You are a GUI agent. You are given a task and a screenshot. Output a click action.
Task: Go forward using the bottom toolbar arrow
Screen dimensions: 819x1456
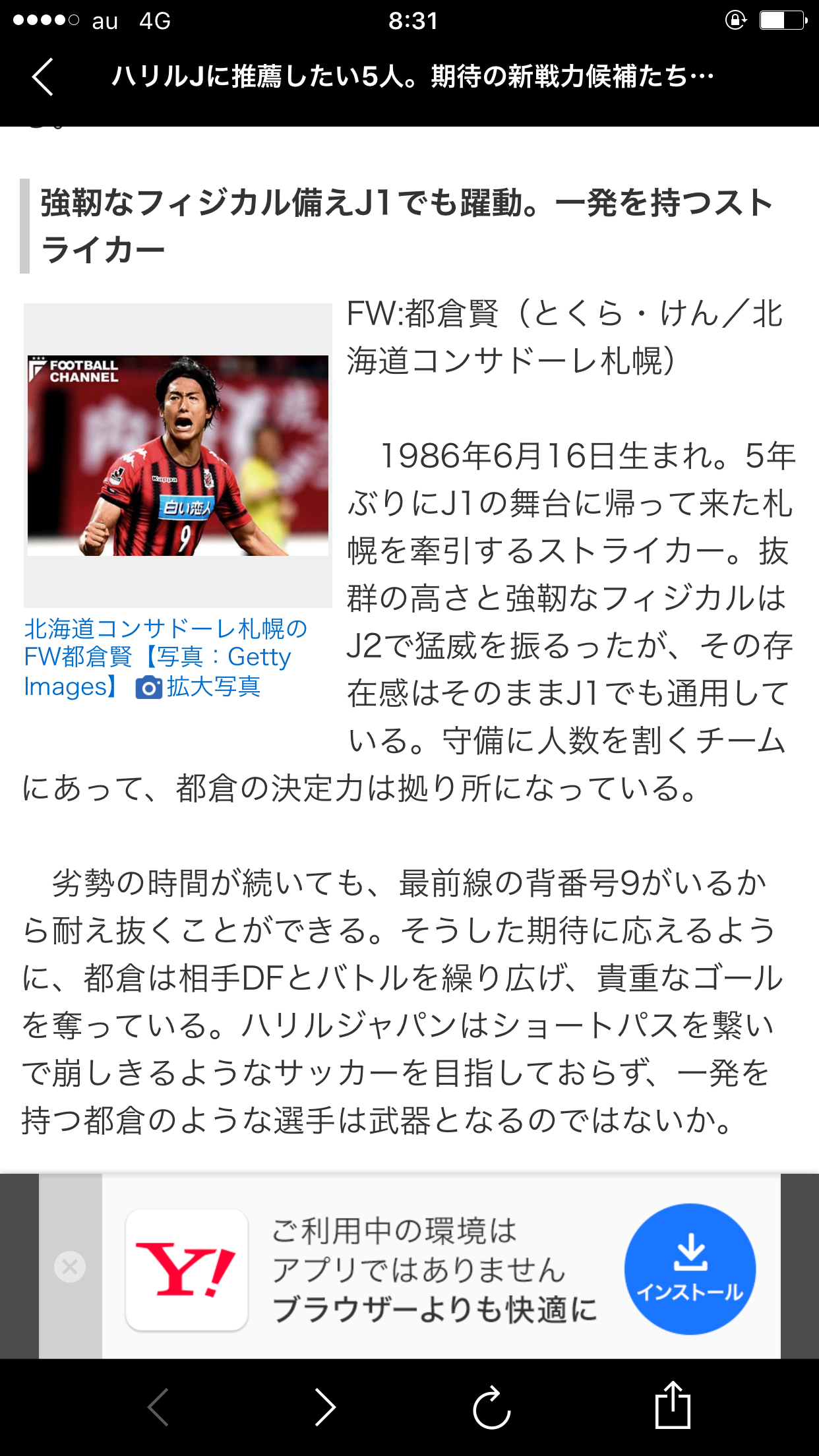325,1407
